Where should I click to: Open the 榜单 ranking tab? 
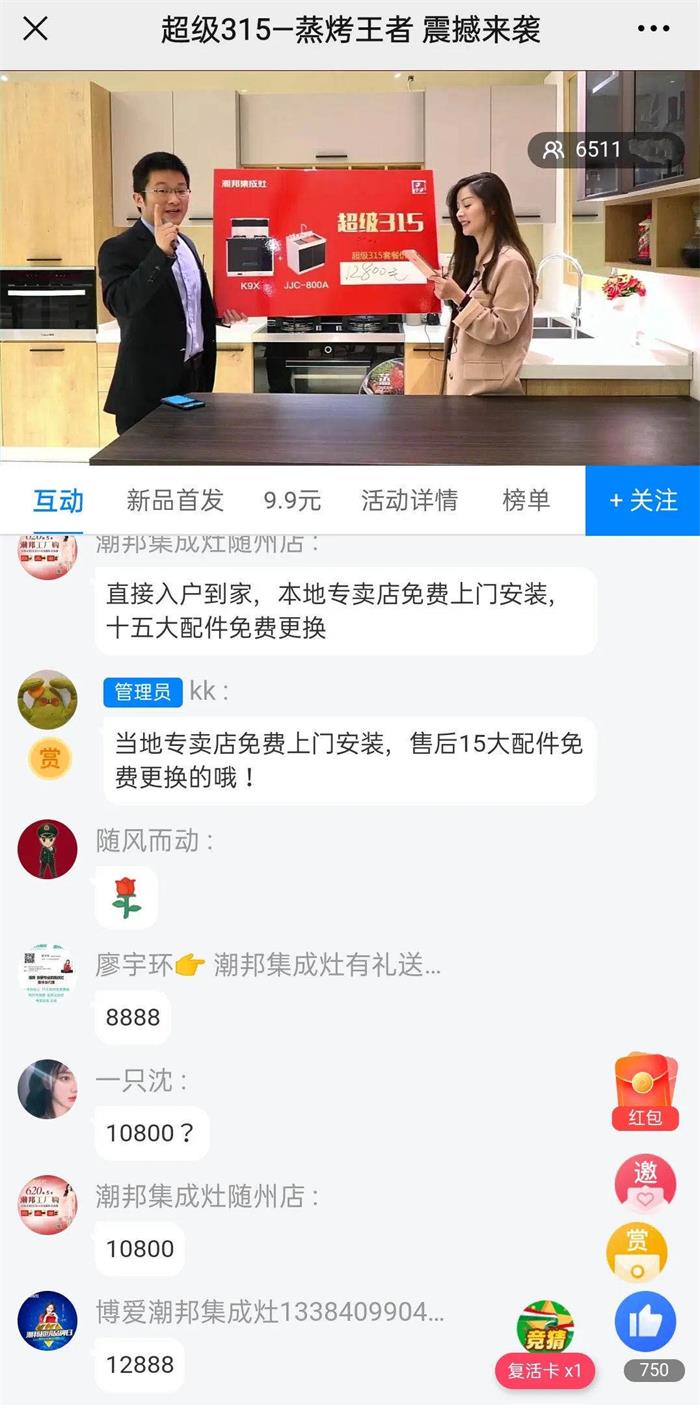pyautogui.click(x=526, y=500)
